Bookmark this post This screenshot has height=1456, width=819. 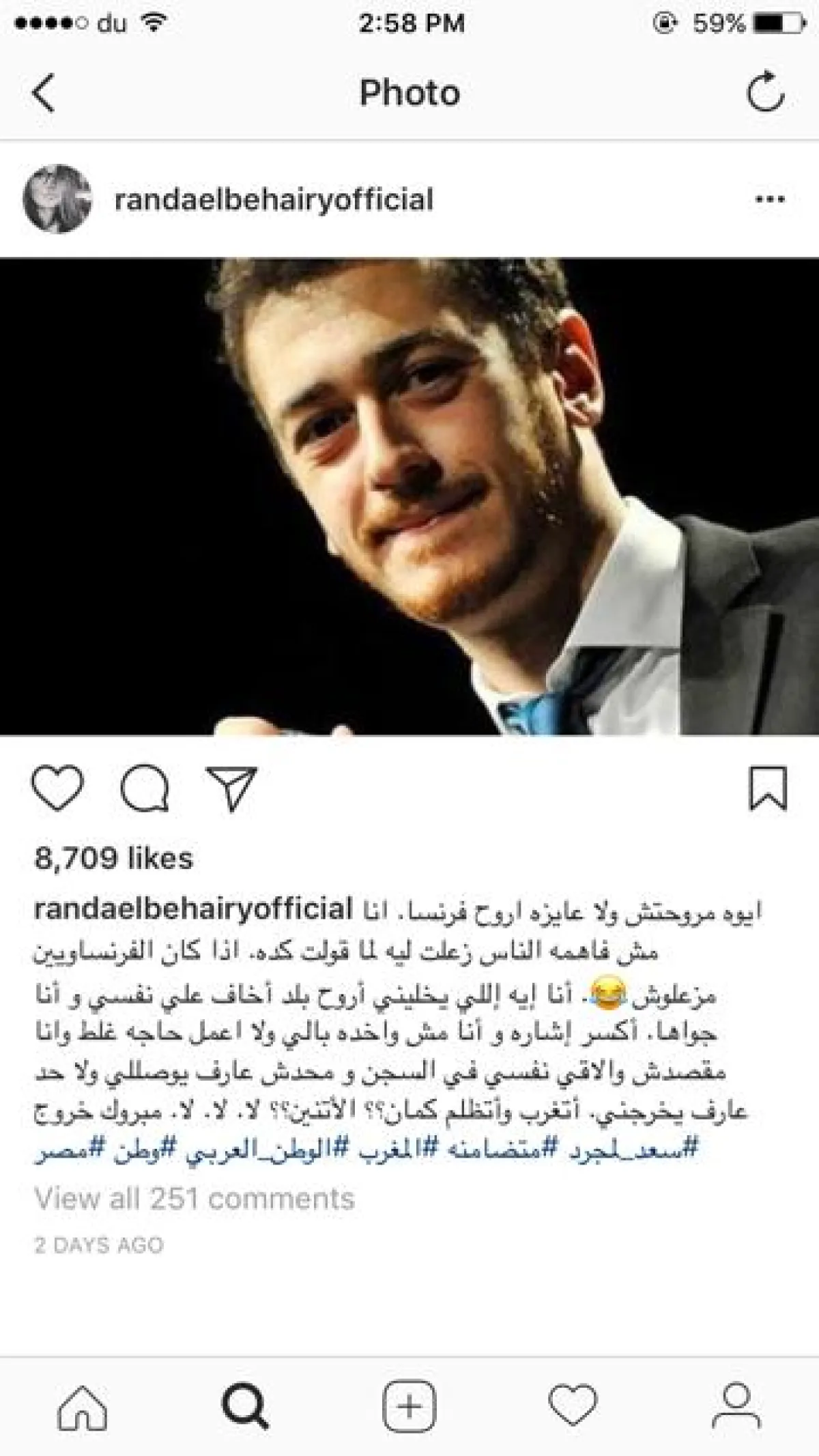(768, 788)
